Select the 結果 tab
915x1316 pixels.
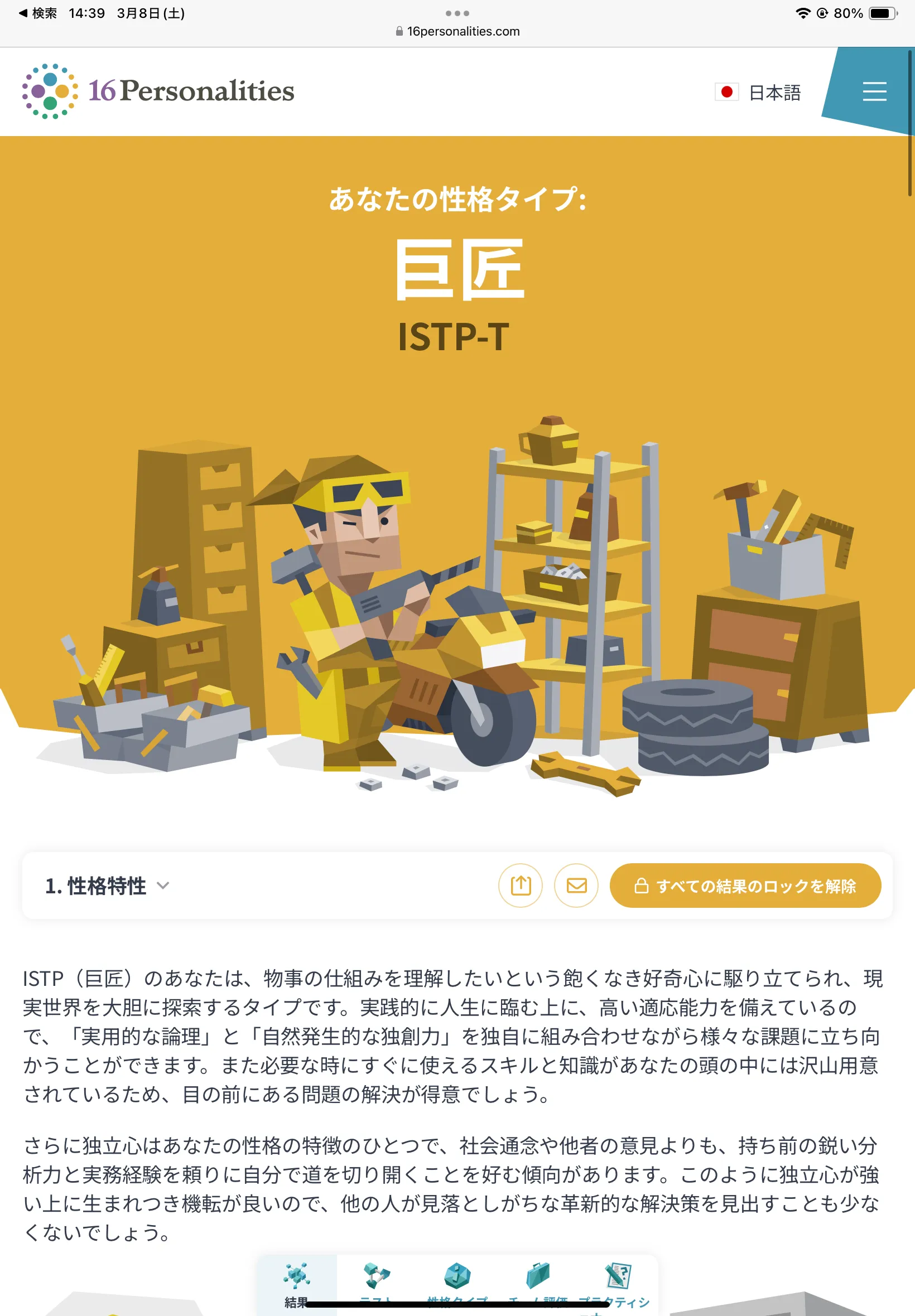296,1284
